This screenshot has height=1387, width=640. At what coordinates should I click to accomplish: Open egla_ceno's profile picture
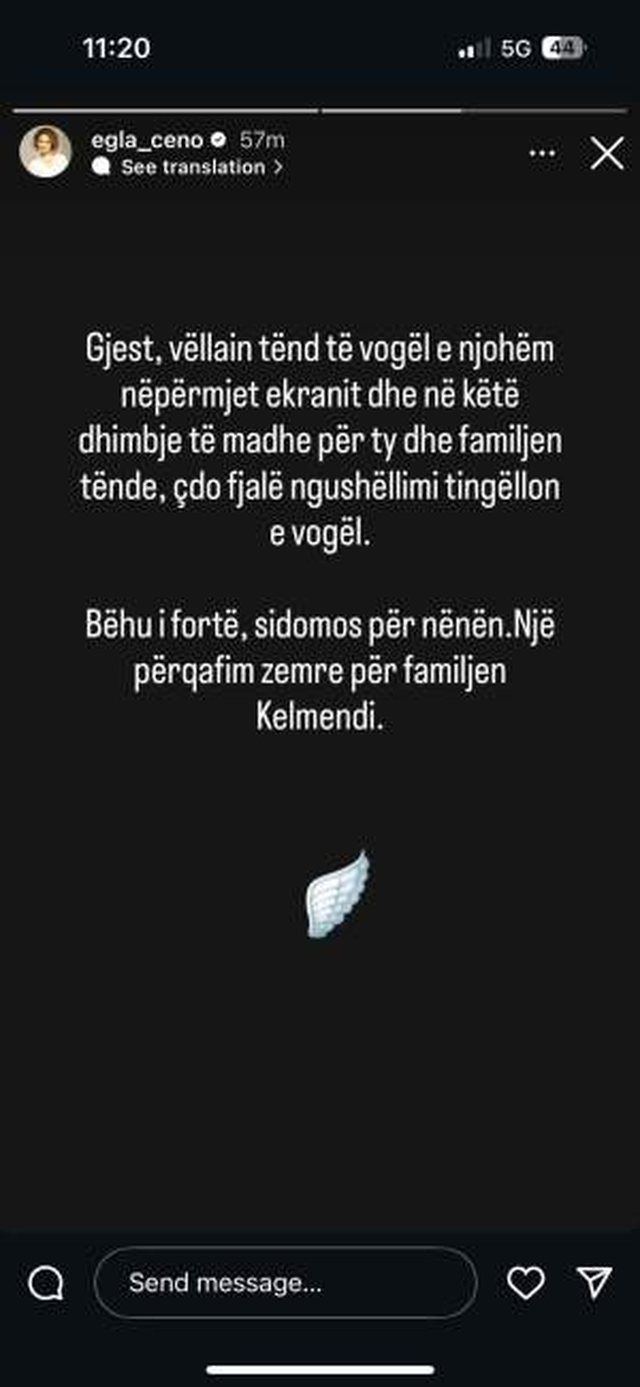point(45,152)
